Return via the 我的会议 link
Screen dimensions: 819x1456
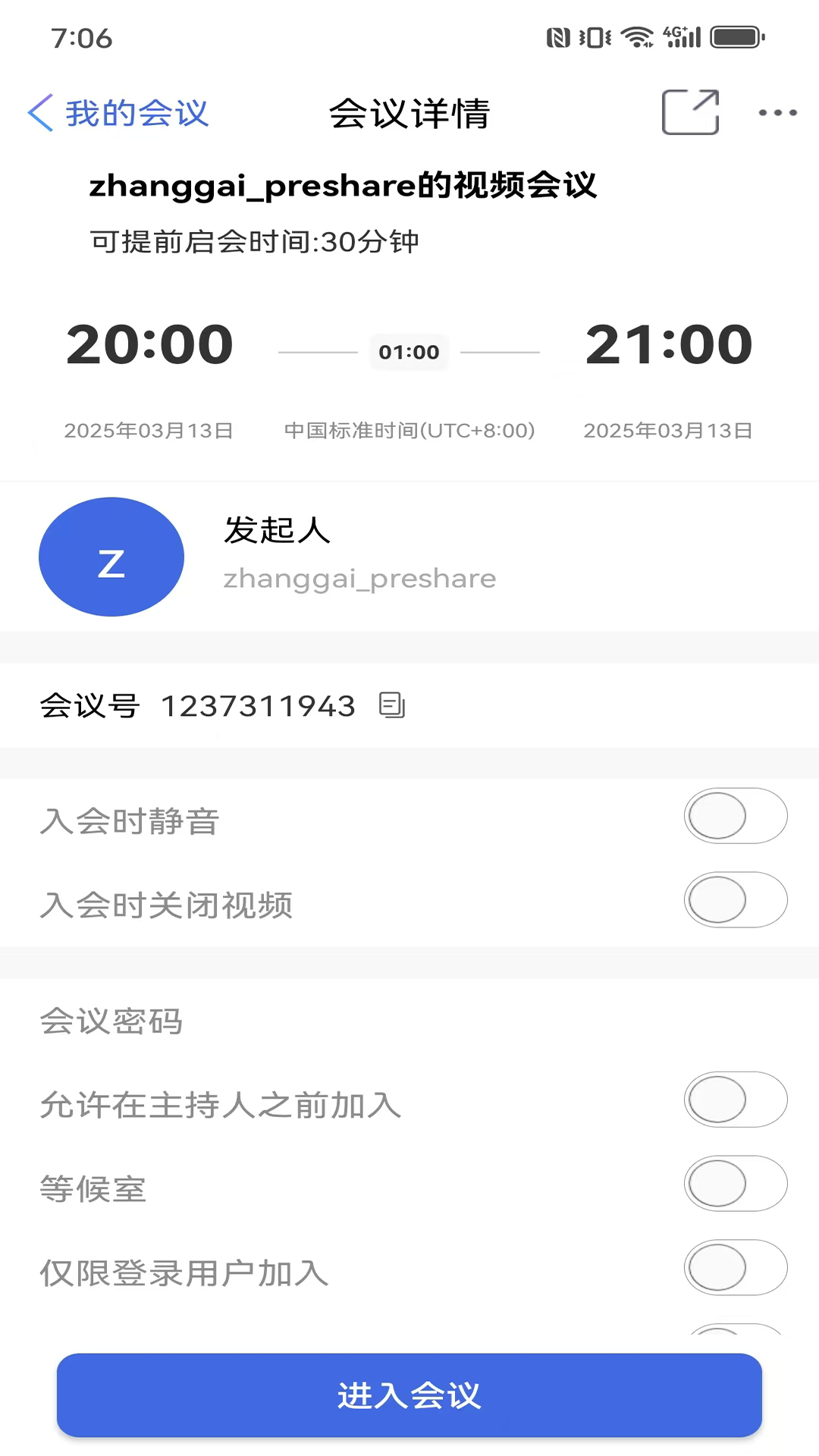[135, 111]
